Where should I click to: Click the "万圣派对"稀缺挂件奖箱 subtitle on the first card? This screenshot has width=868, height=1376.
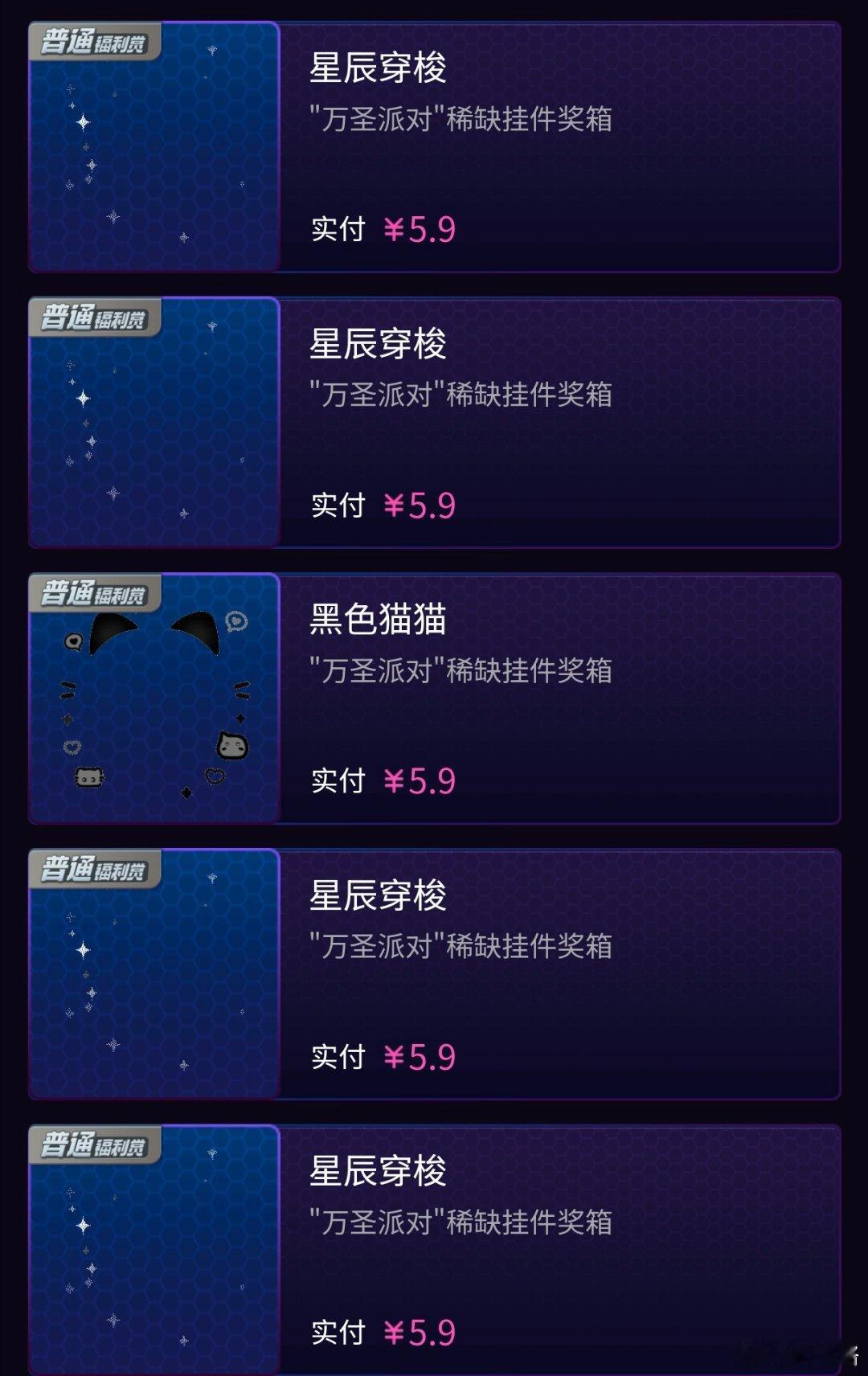462,117
